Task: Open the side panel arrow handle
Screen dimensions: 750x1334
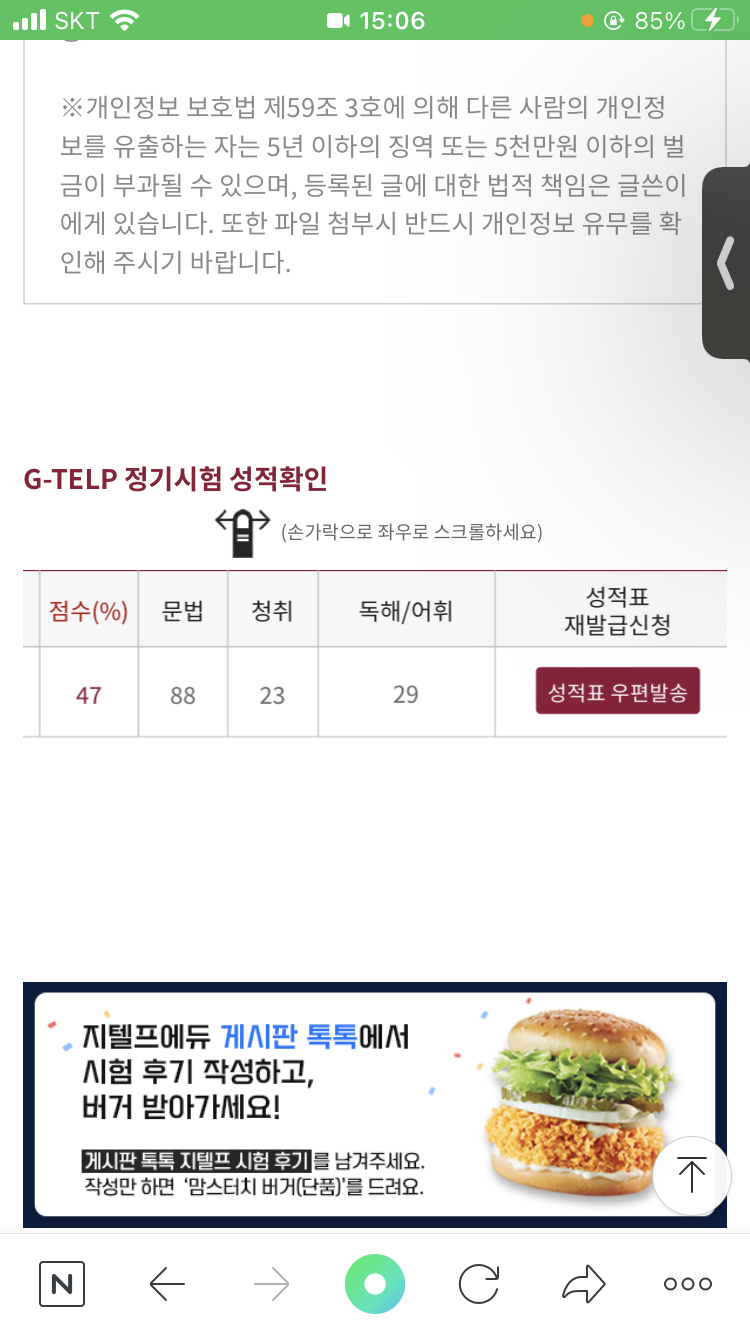Action: click(x=727, y=263)
